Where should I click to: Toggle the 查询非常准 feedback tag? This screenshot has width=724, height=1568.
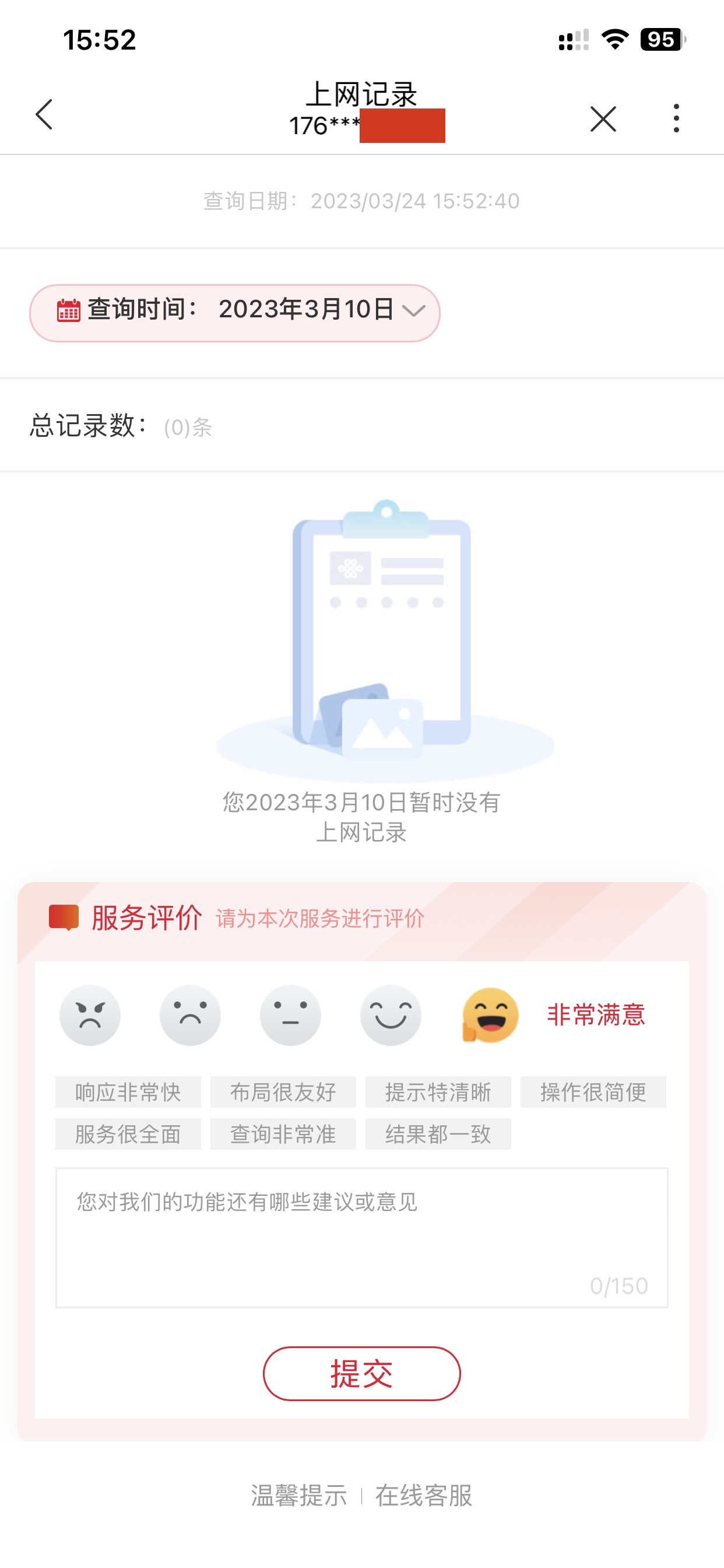click(x=282, y=1133)
